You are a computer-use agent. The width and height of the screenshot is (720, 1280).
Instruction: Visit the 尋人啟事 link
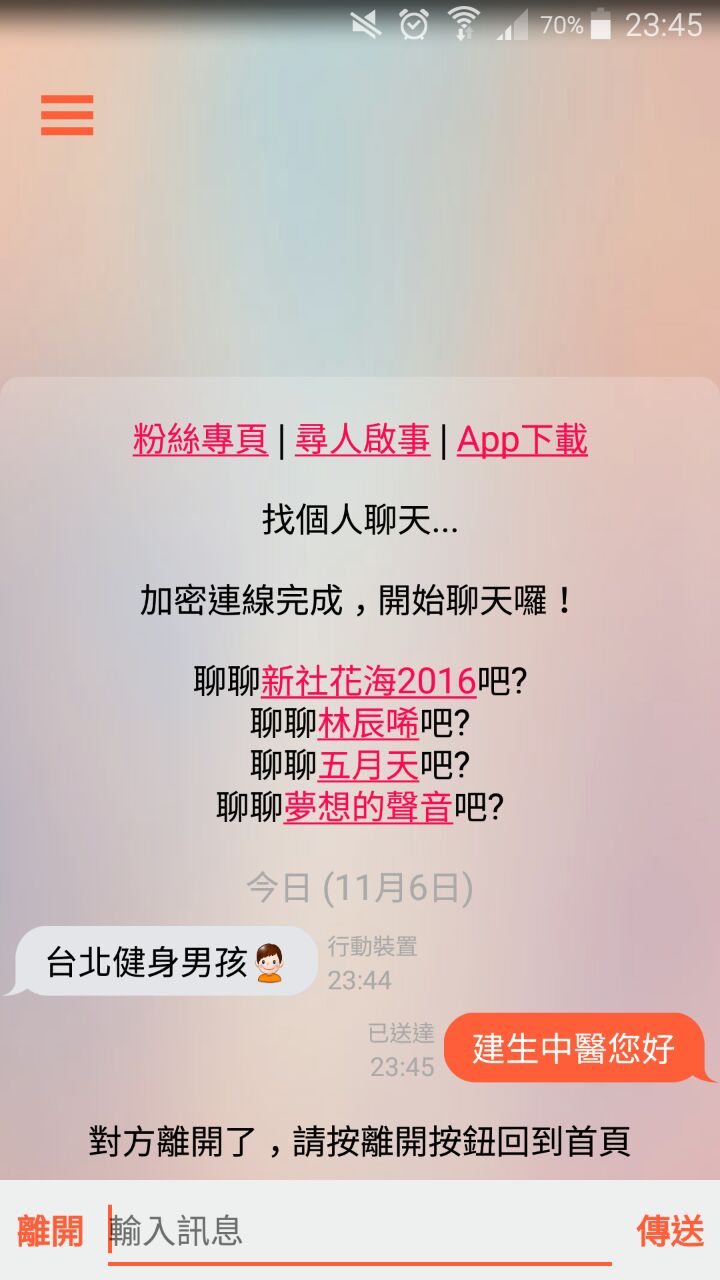point(362,439)
